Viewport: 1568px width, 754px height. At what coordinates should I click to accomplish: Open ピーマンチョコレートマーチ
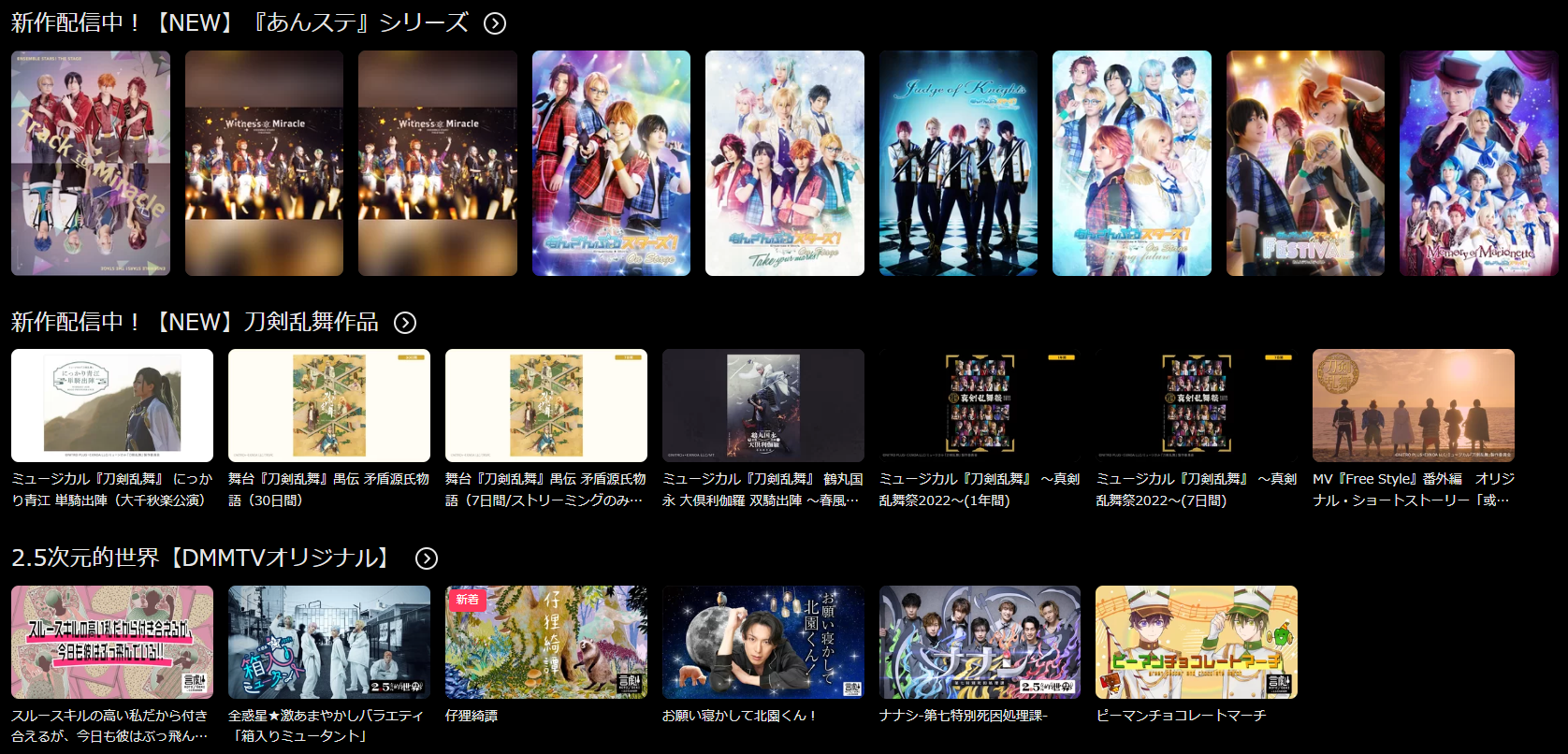tap(1197, 643)
